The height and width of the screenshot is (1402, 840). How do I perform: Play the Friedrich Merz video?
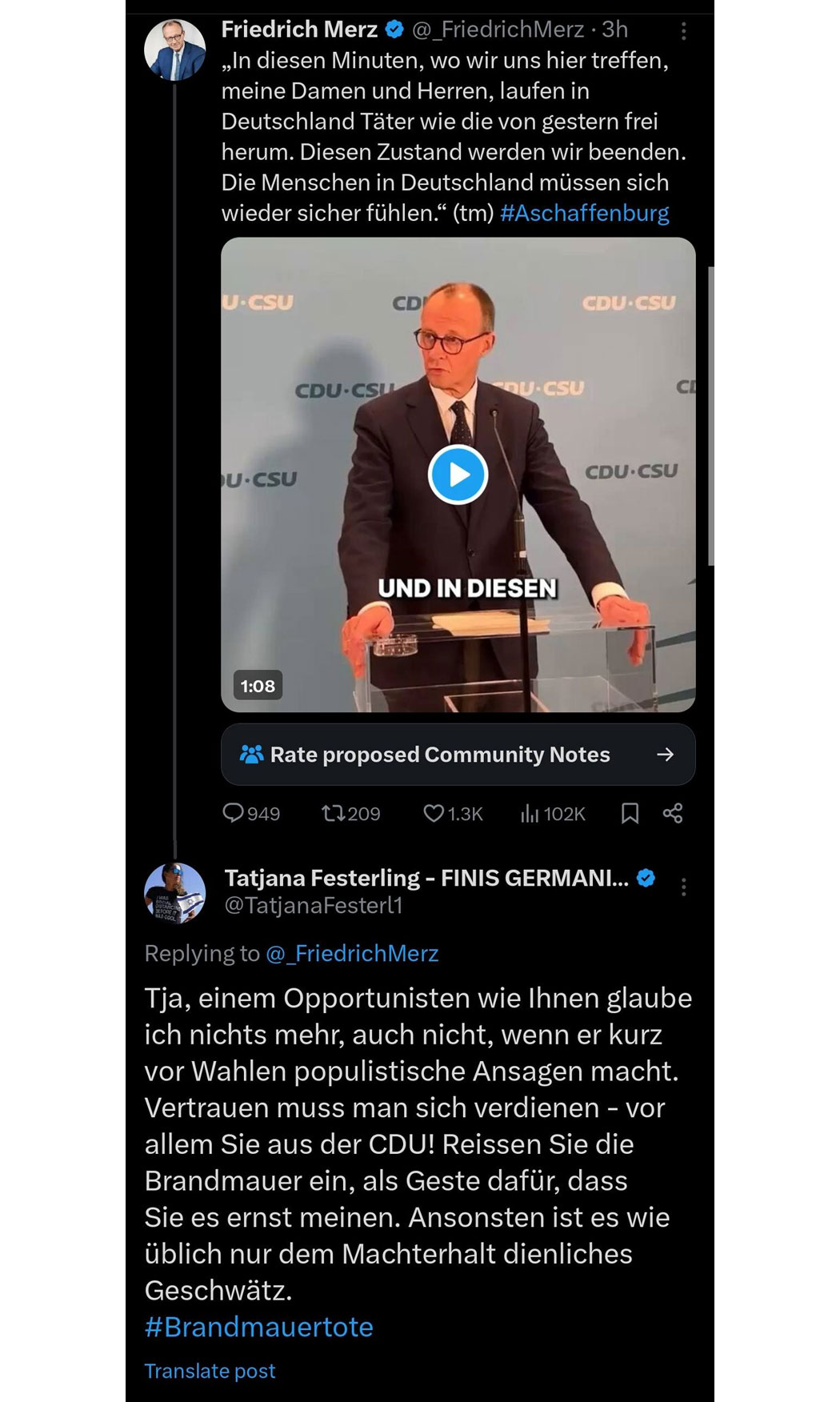pos(458,475)
